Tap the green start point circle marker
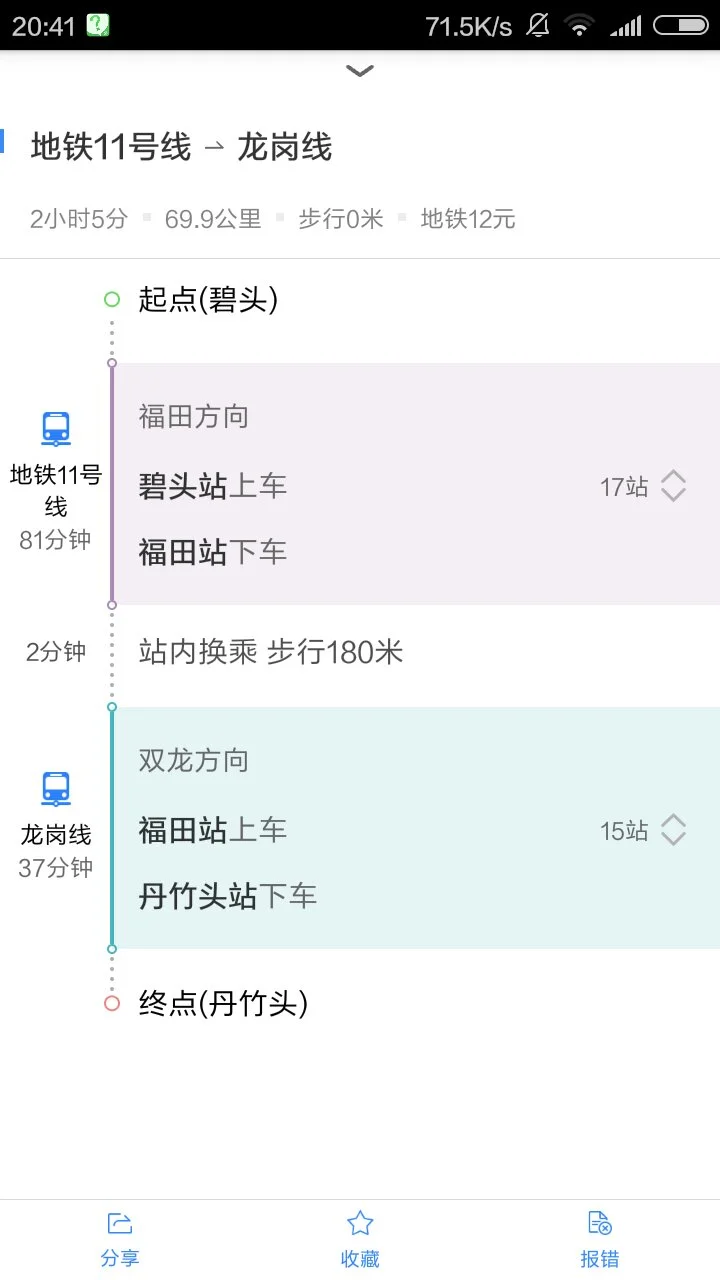Image resolution: width=720 pixels, height=1280 pixels. click(x=111, y=299)
